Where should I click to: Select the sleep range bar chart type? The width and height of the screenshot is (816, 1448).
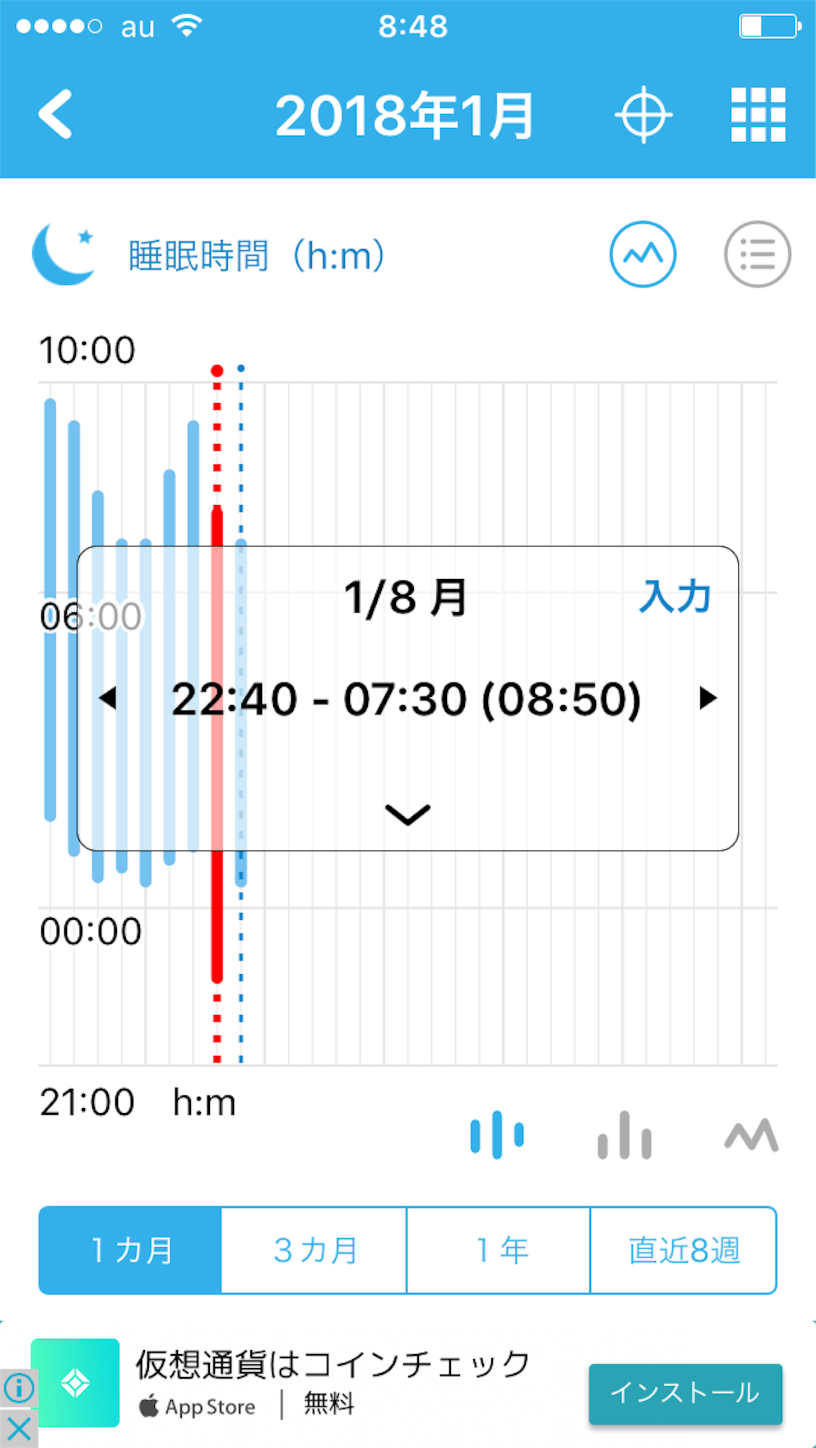tap(497, 1135)
